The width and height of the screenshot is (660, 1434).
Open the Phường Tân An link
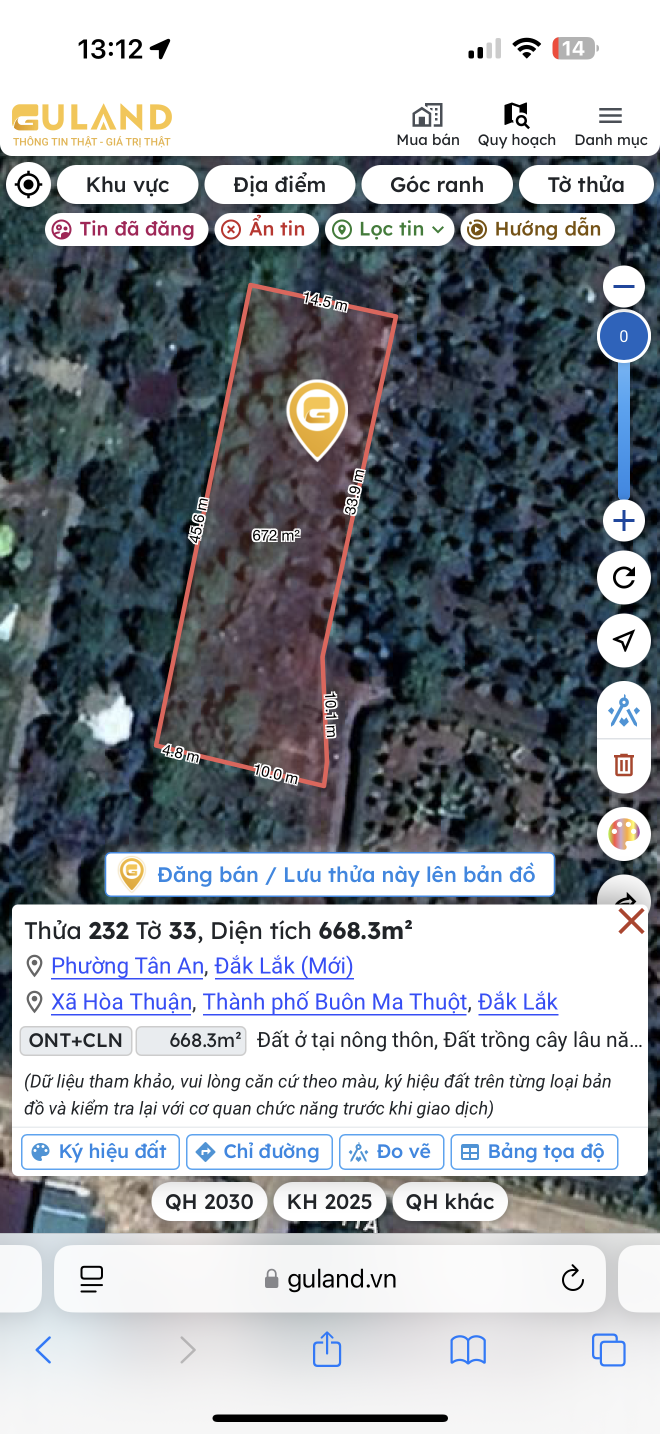[130, 966]
